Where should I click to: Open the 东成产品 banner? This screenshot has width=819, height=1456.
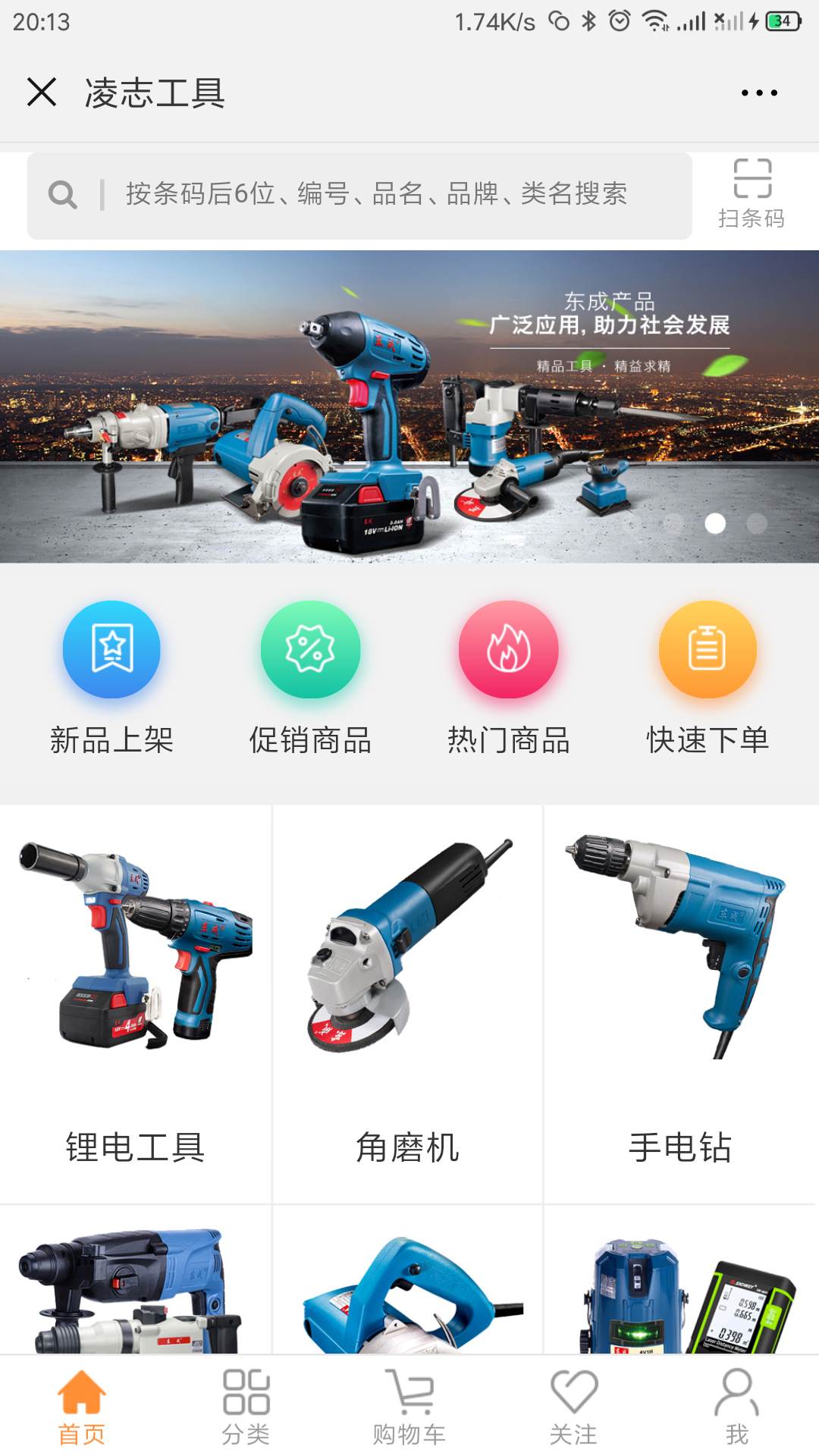click(x=409, y=406)
